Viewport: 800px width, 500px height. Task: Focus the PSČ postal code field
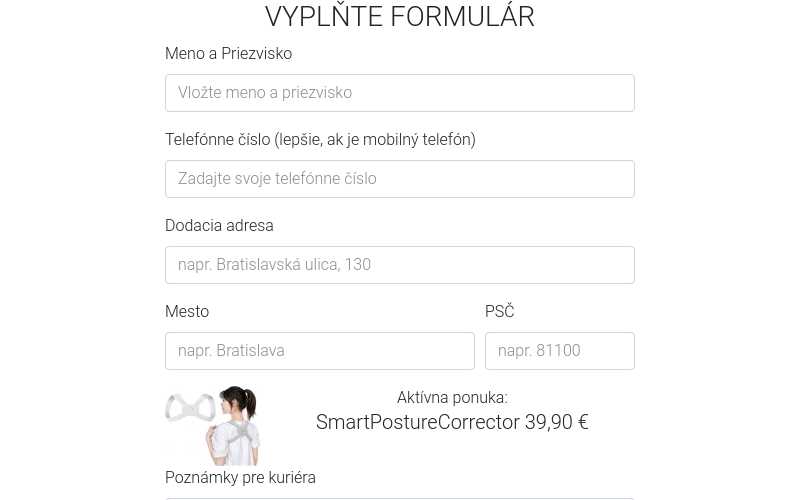pyautogui.click(x=559, y=351)
